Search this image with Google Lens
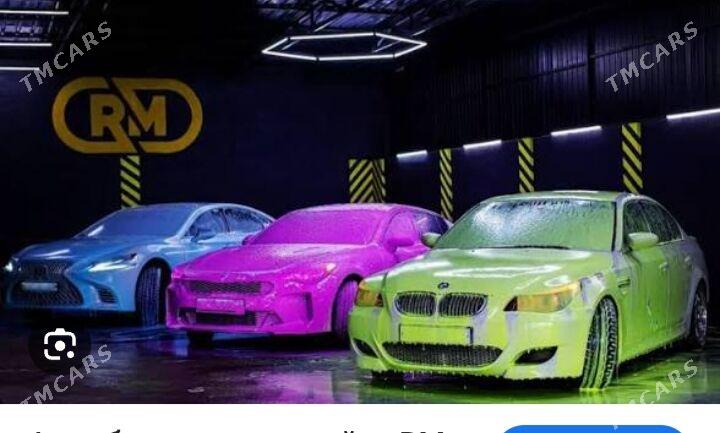This screenshot has height=433, width=720. point(59,346)
